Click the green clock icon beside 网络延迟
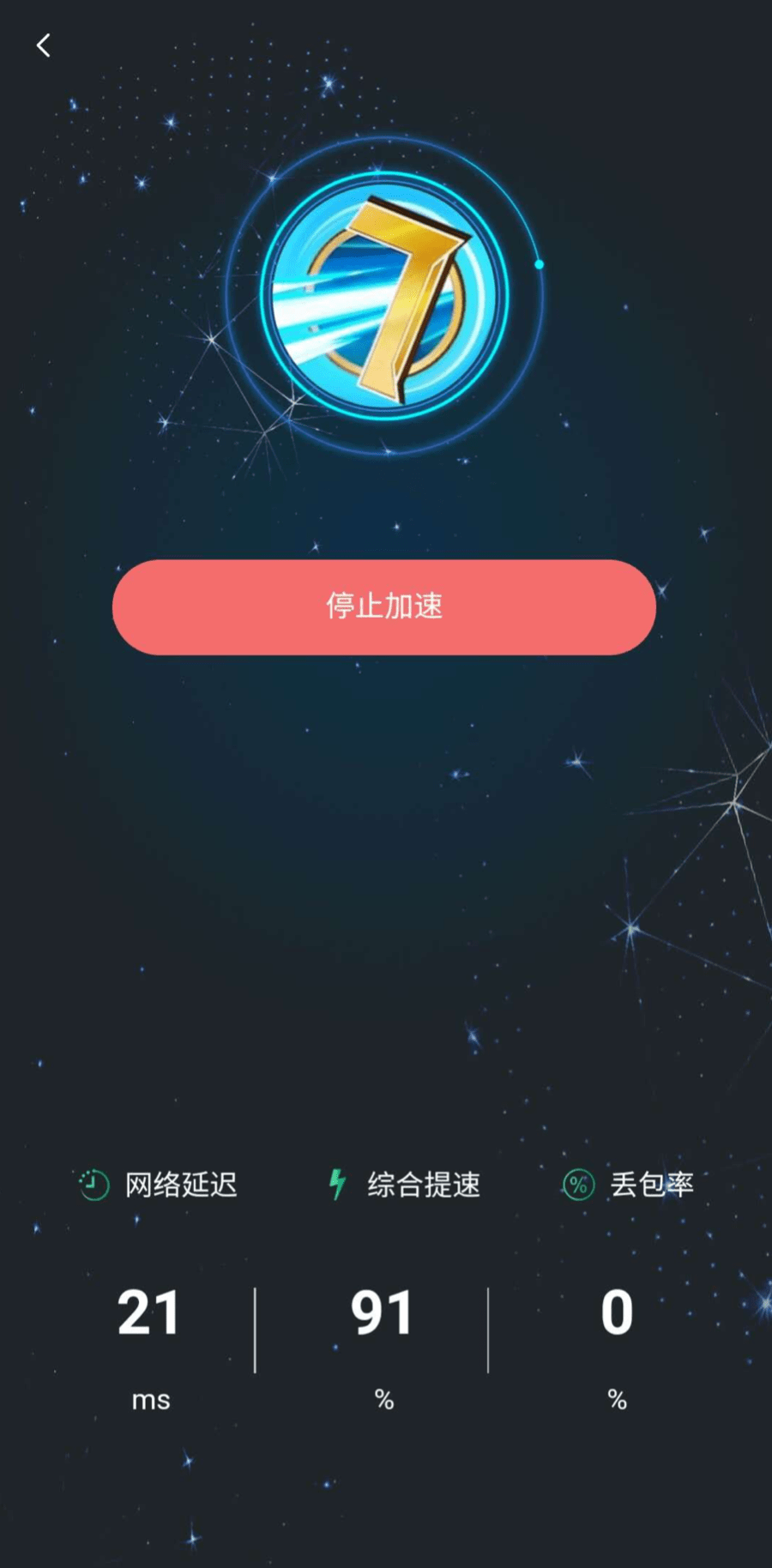The image size is (772, 1568). 93,1184
